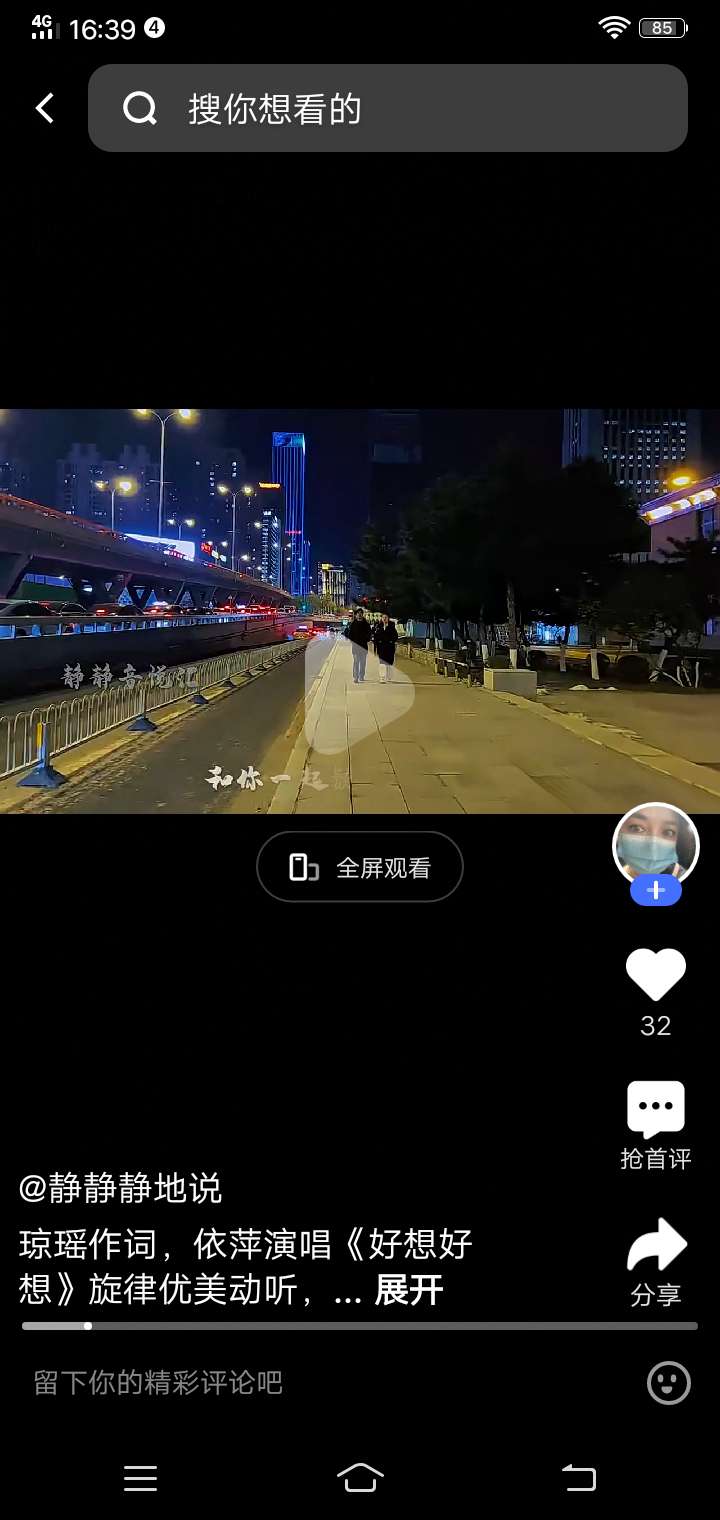The image size is (720, 1520).
Task: Expand the description with 展开
Action: click(x=408, y=1290)
